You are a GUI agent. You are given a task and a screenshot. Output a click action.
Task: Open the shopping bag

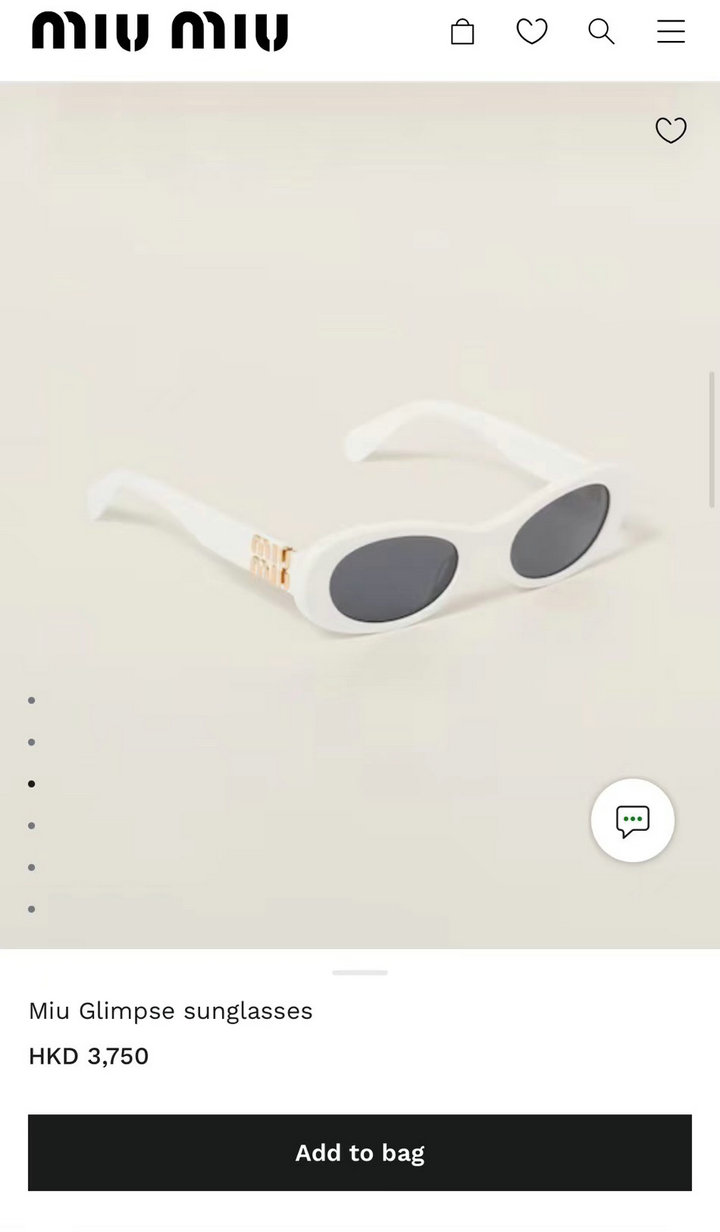[x=462, y=32]
